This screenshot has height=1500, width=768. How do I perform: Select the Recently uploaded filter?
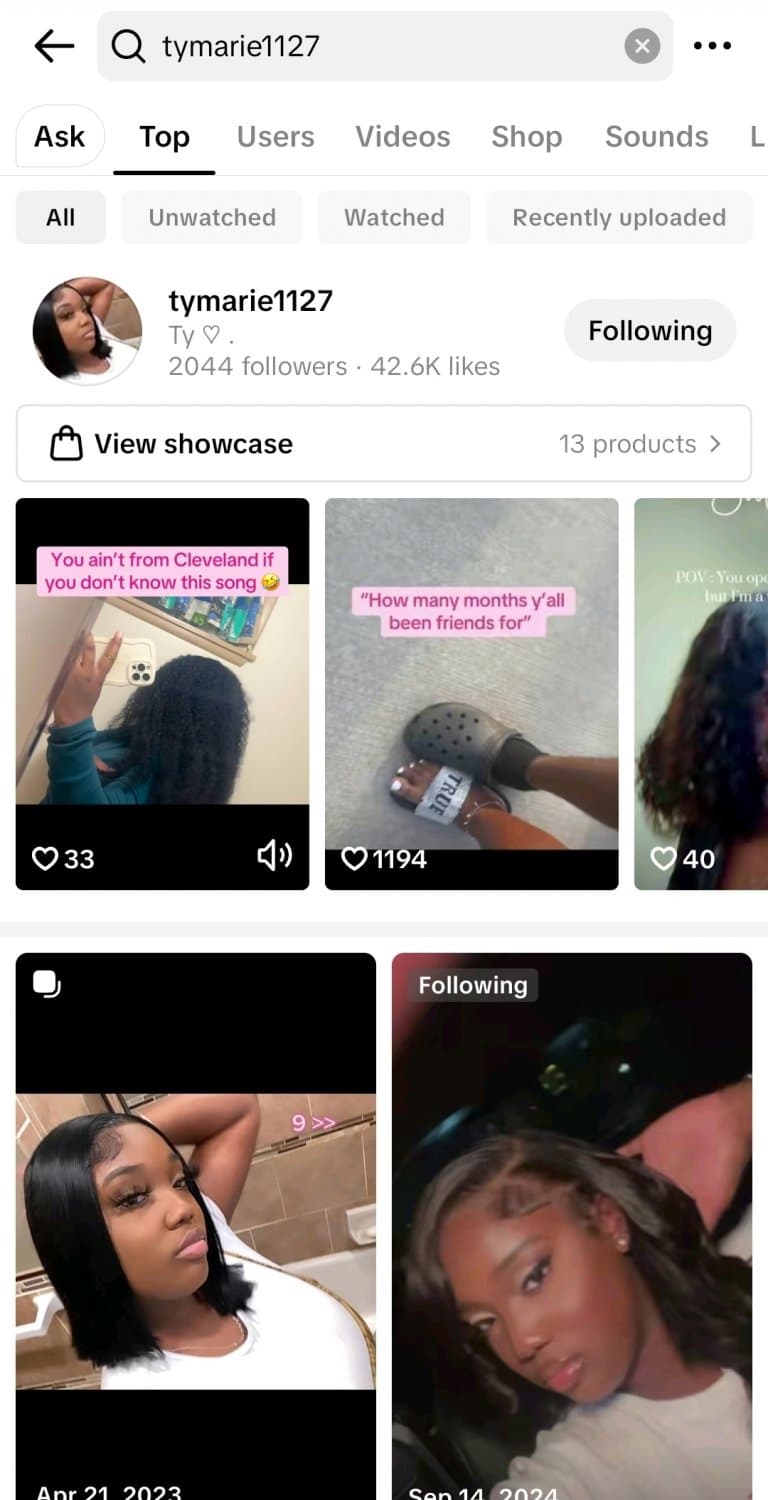pyautogui.click(x=619, y=217)
